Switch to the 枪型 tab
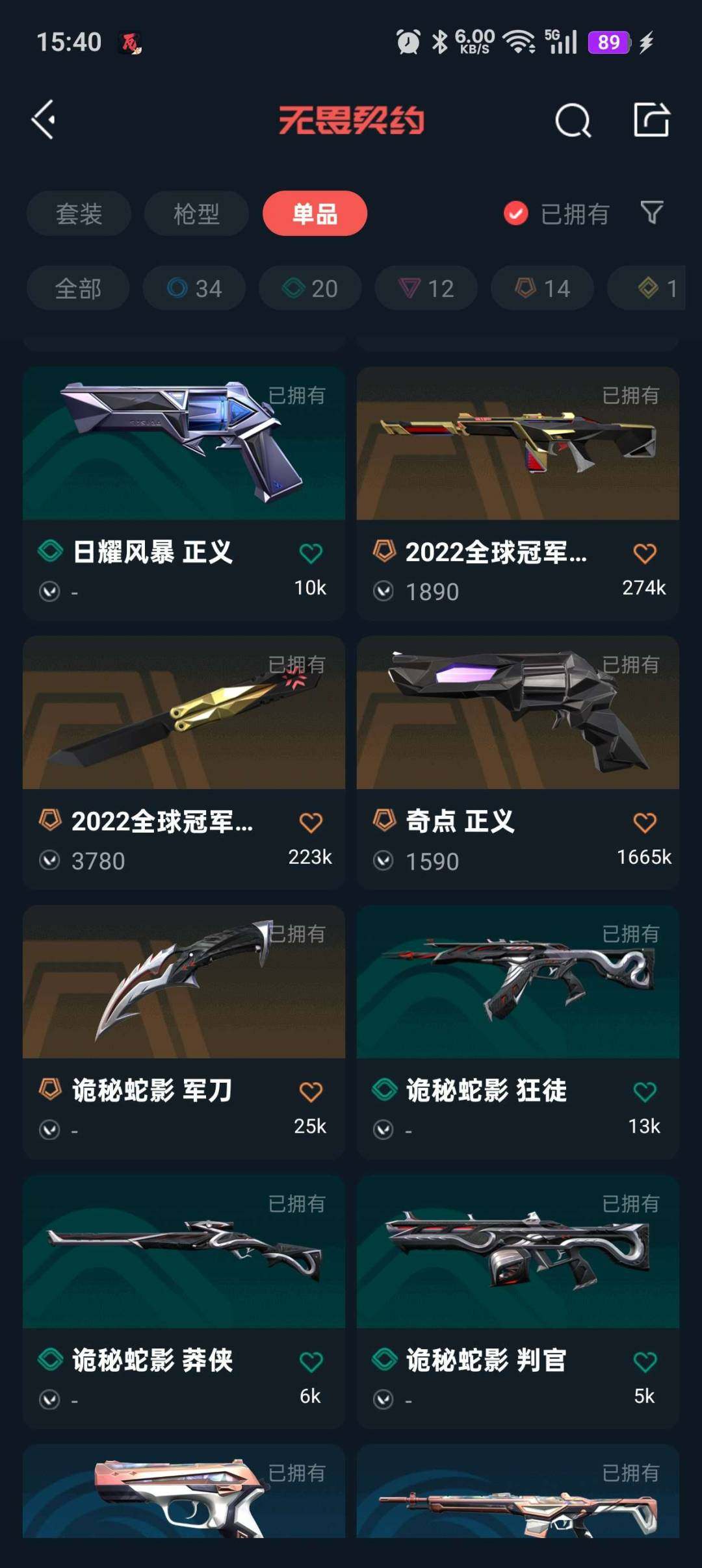 coord(196,213)
